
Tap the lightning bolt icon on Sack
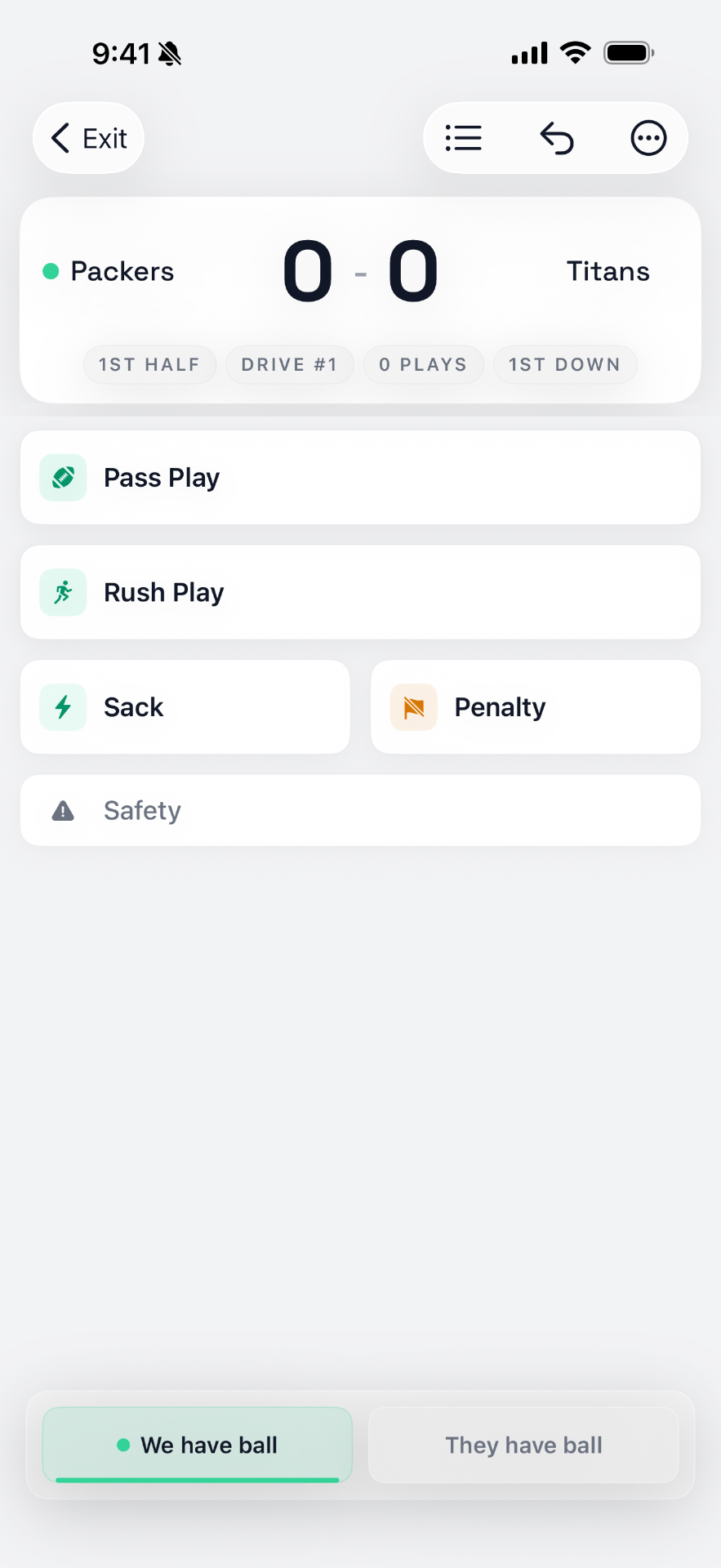click(x=62, y=706)
